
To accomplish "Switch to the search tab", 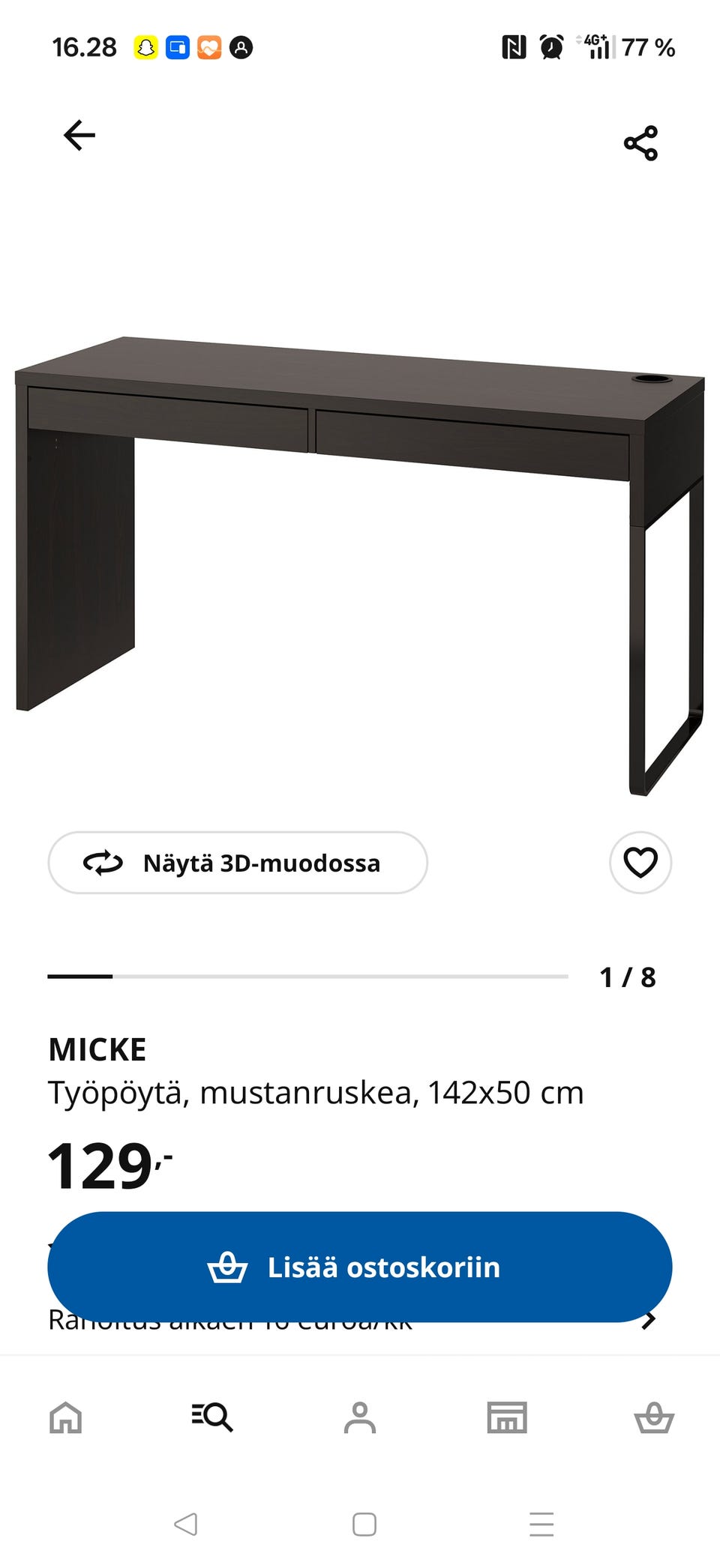I will coord(212,1417).
